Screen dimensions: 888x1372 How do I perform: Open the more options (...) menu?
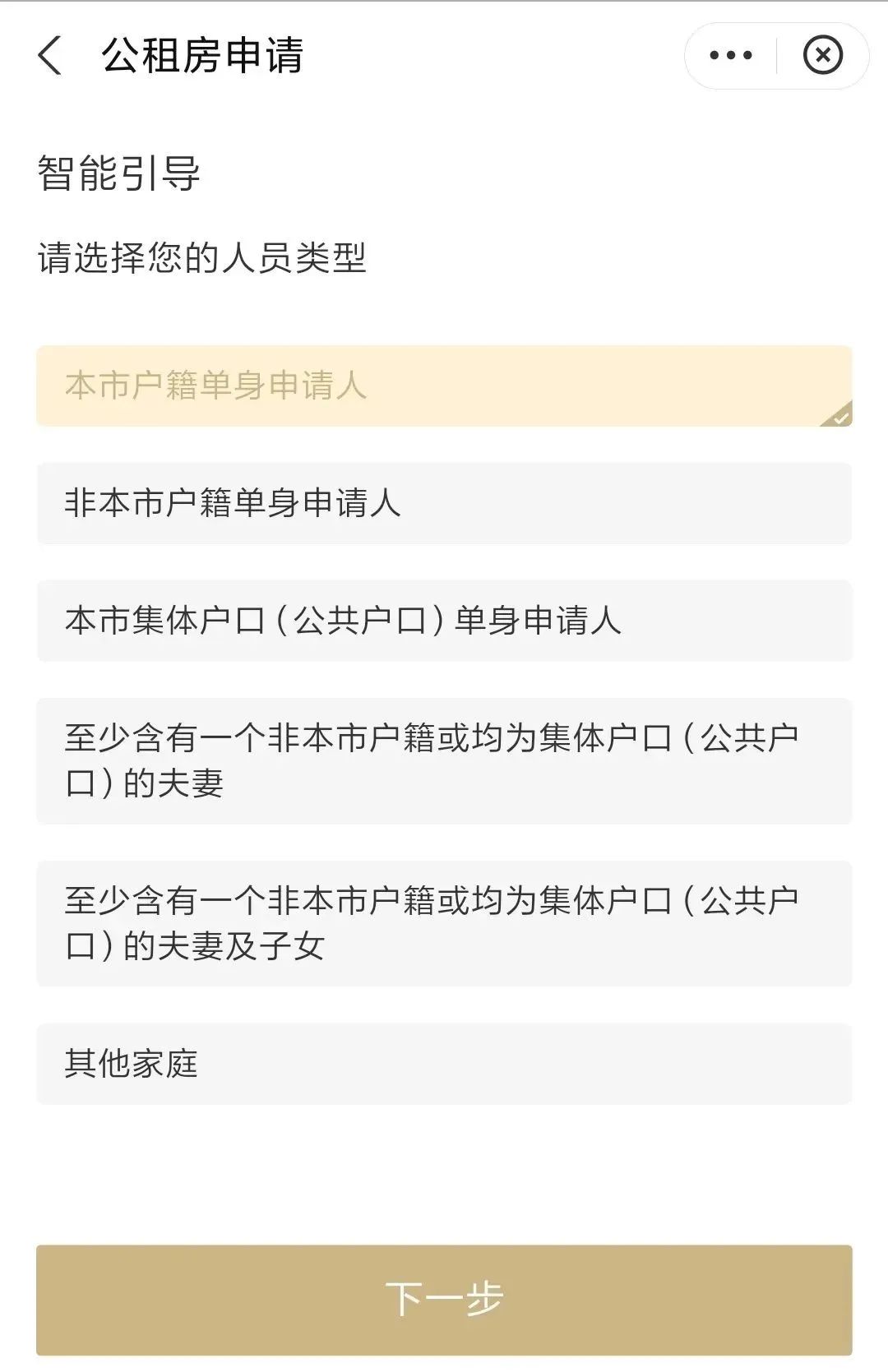click(x=730, y=55)
